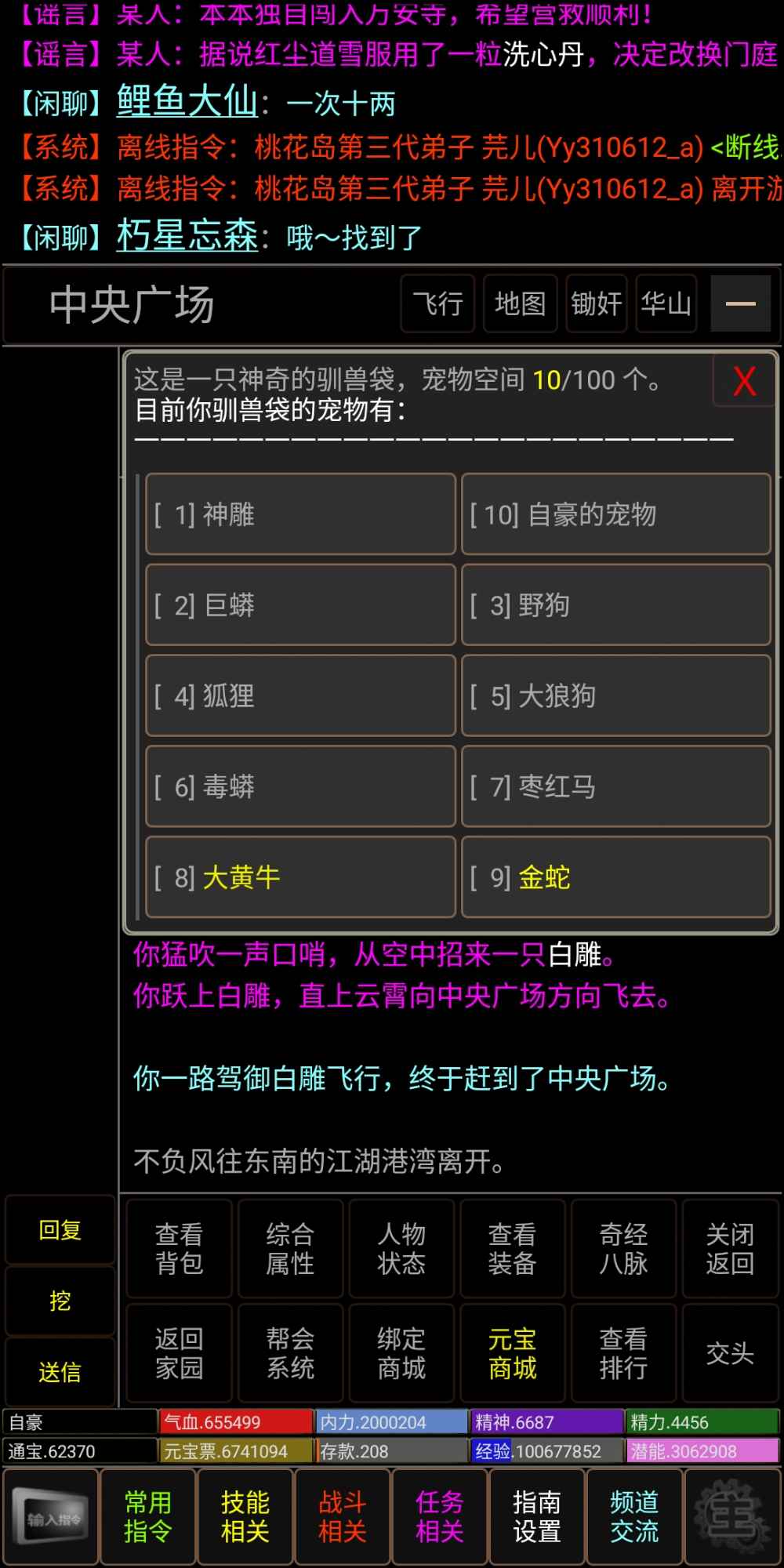Select pet 神雕 from the list
This screenshot has height=1568, width=784.
(x=300, y=514)
